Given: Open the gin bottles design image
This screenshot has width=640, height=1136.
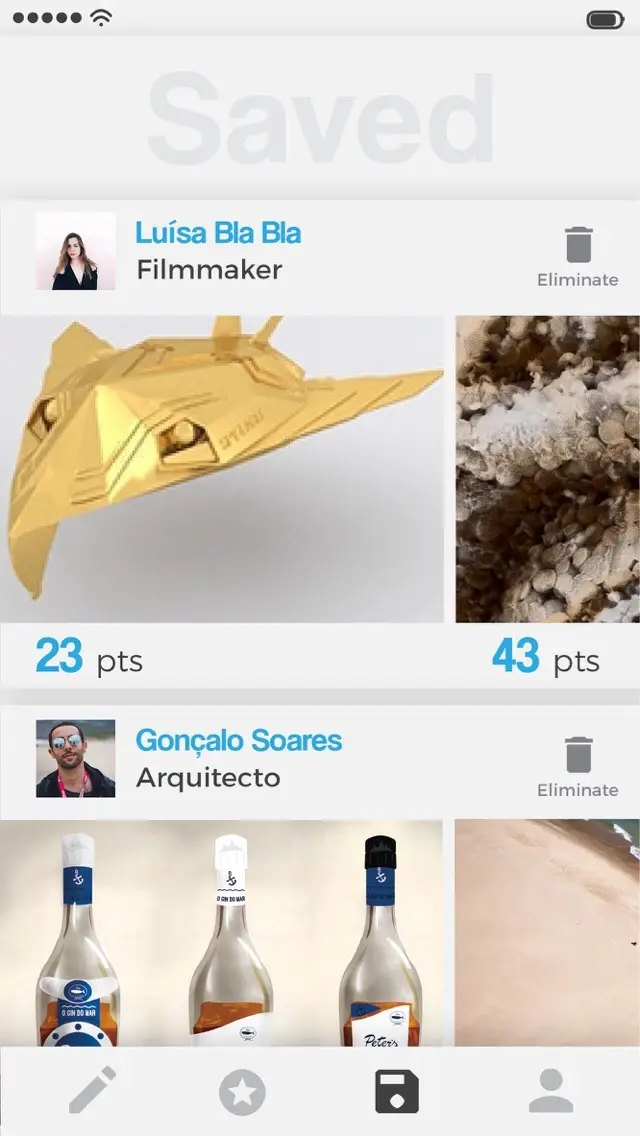Looking at the screenshot, I should click(x=222, y=932).
